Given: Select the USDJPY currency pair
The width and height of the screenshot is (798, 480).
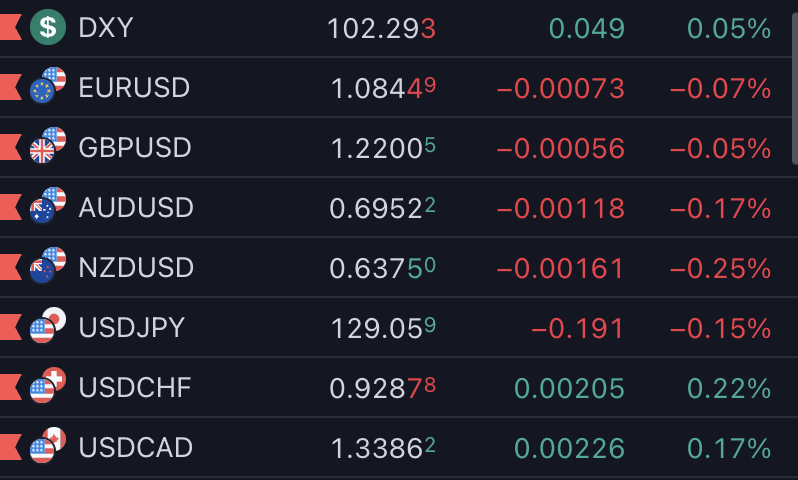Looking at the screenshot, I should click(x=131, y=328).
